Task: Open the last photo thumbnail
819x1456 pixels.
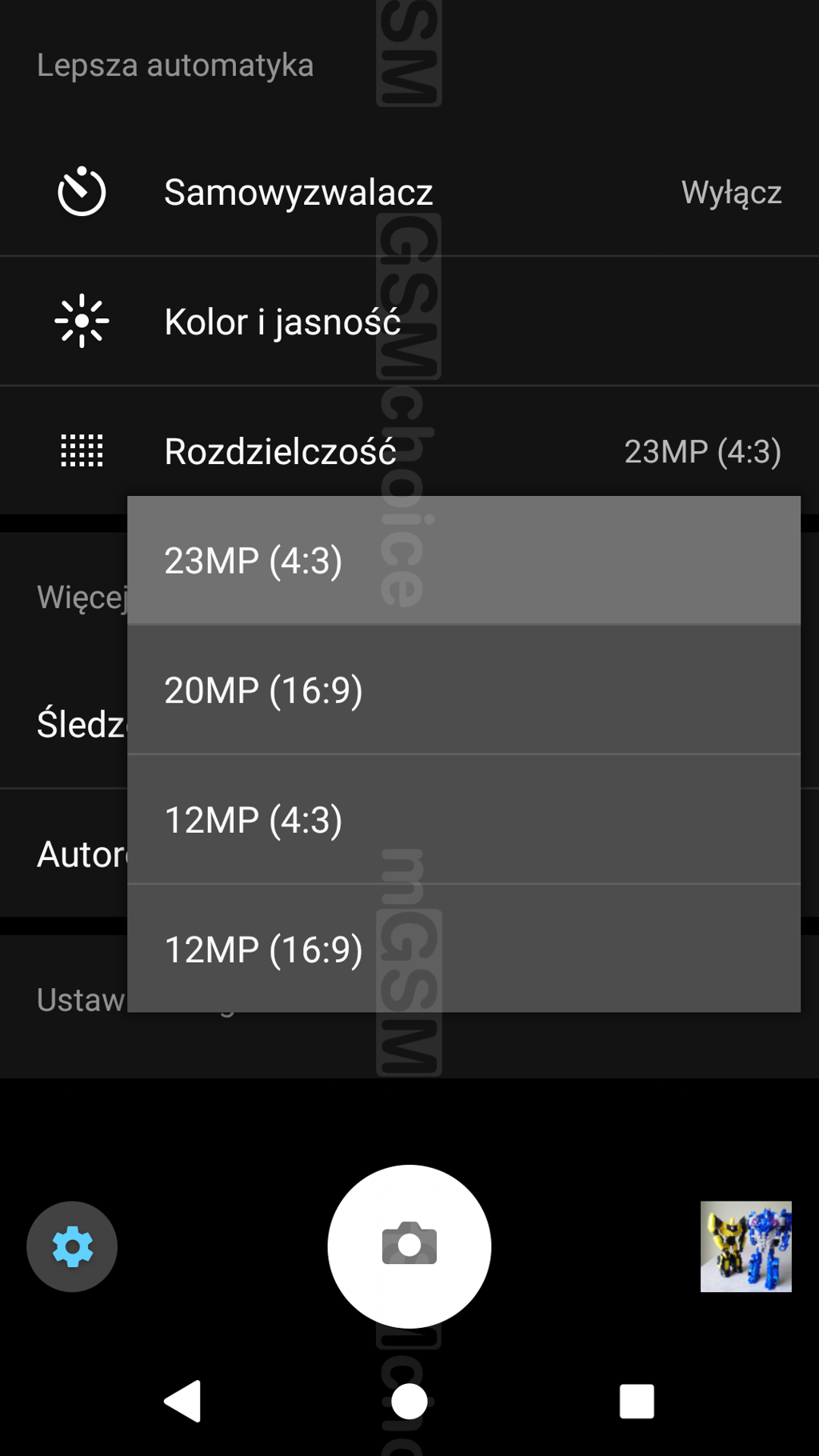Action: (745, 1246)
